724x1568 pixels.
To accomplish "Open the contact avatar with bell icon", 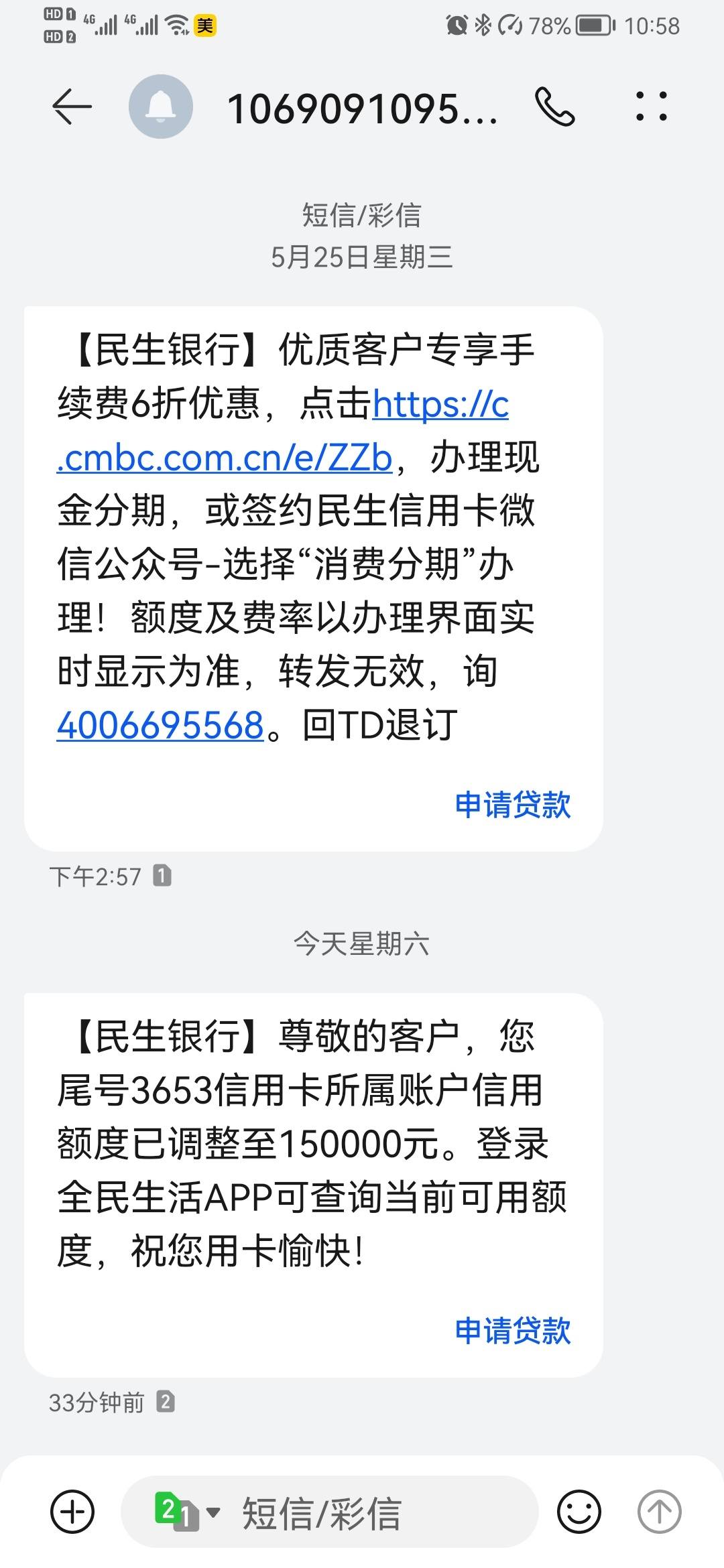I will (161, 107).
